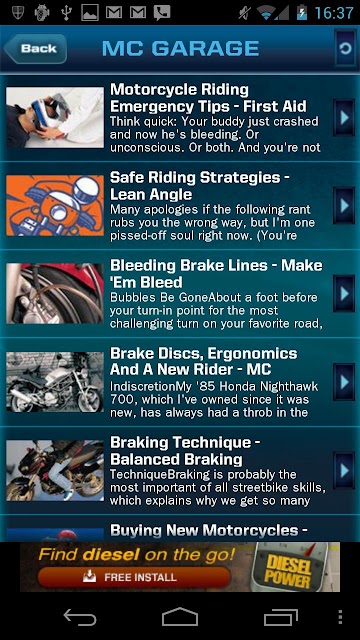Open the system overflow menu dots
This screenshot has width=360, height=640.
point(340,617)
